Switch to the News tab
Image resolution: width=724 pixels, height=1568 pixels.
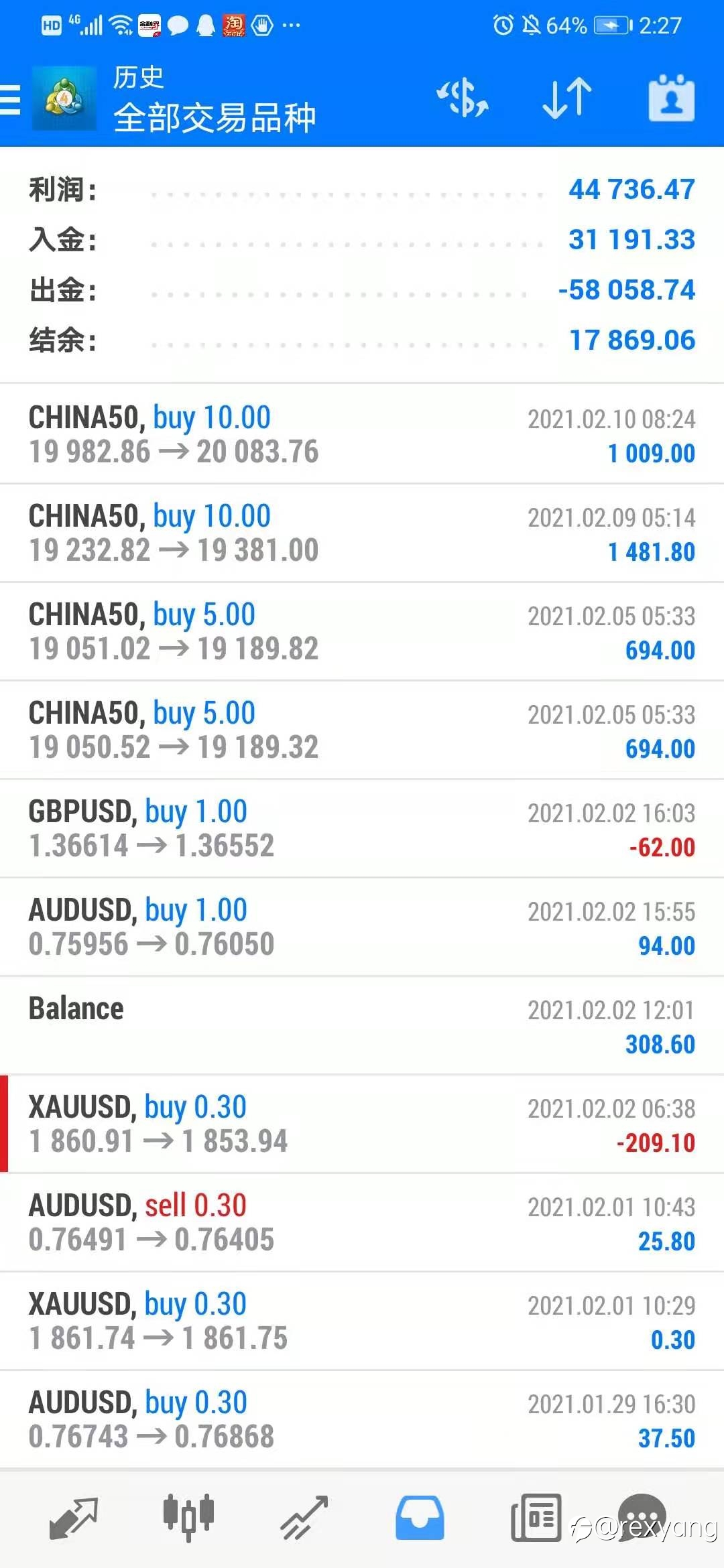[536, 1518]
